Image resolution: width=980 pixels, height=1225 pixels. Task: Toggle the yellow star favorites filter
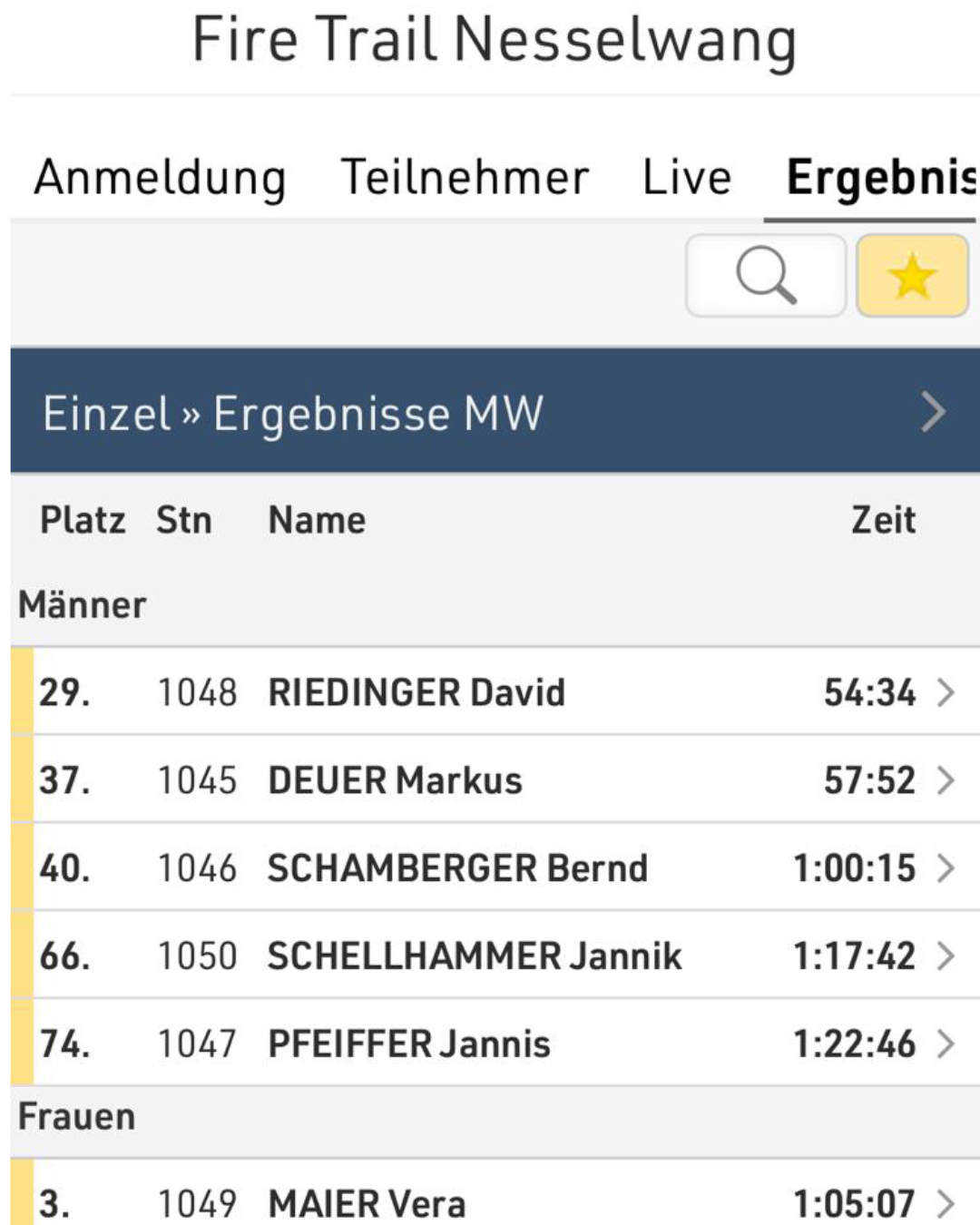[x=912, y=275]
